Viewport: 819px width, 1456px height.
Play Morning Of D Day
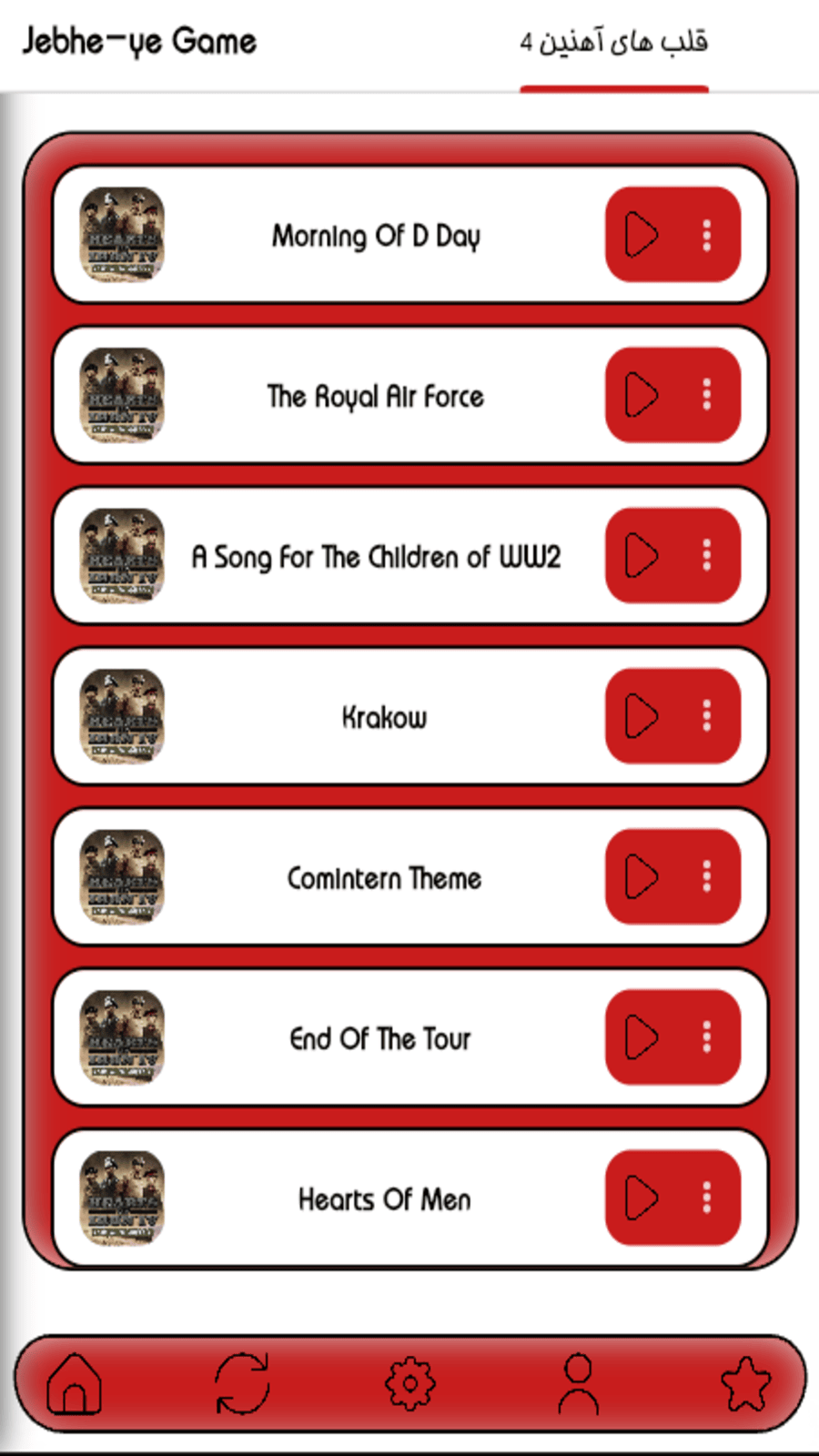coord(641,235)
